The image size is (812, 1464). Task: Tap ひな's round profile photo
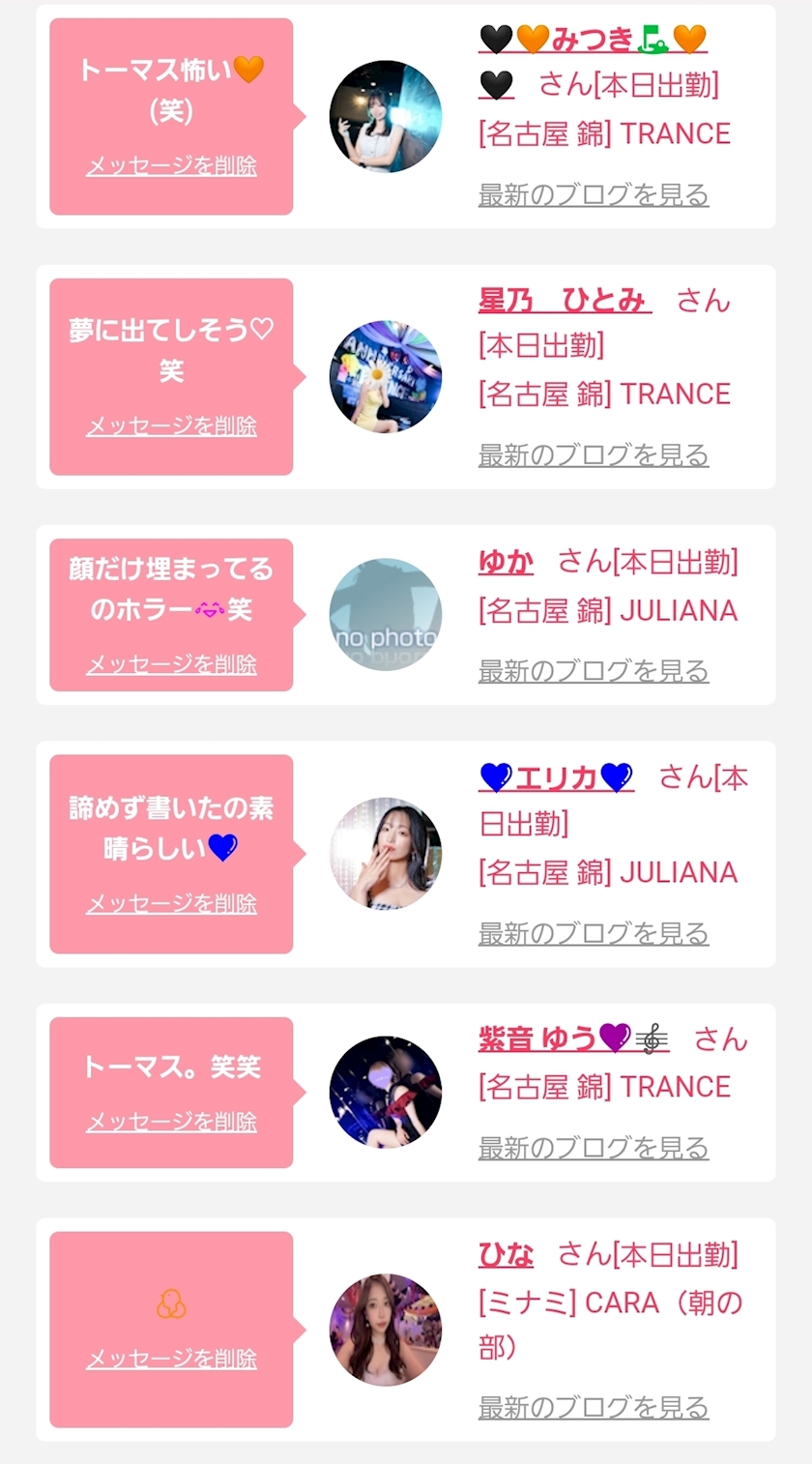pos(386,1330)
